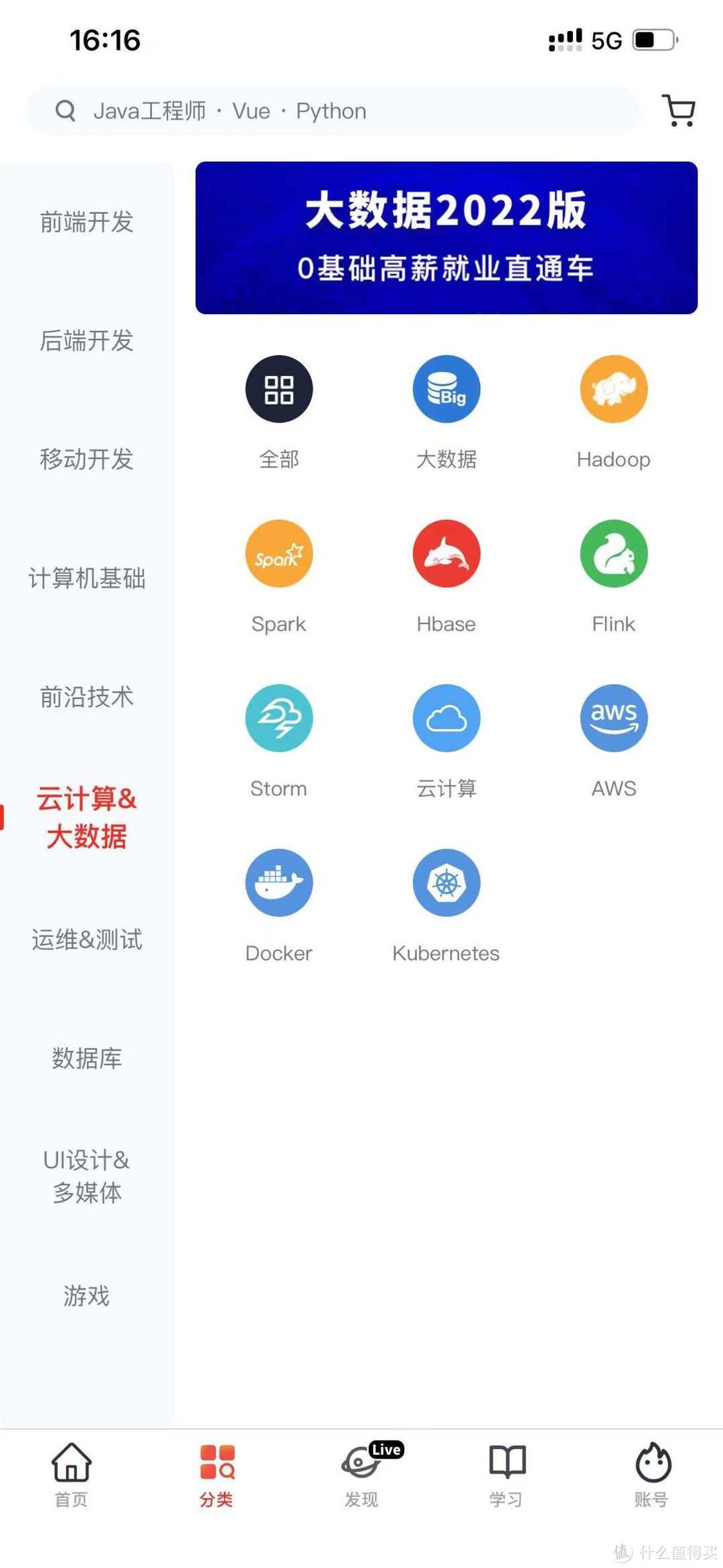Tap the Flink squirrel icon
The height and width of the screenshot is (1568, 723).
[613, 554]
